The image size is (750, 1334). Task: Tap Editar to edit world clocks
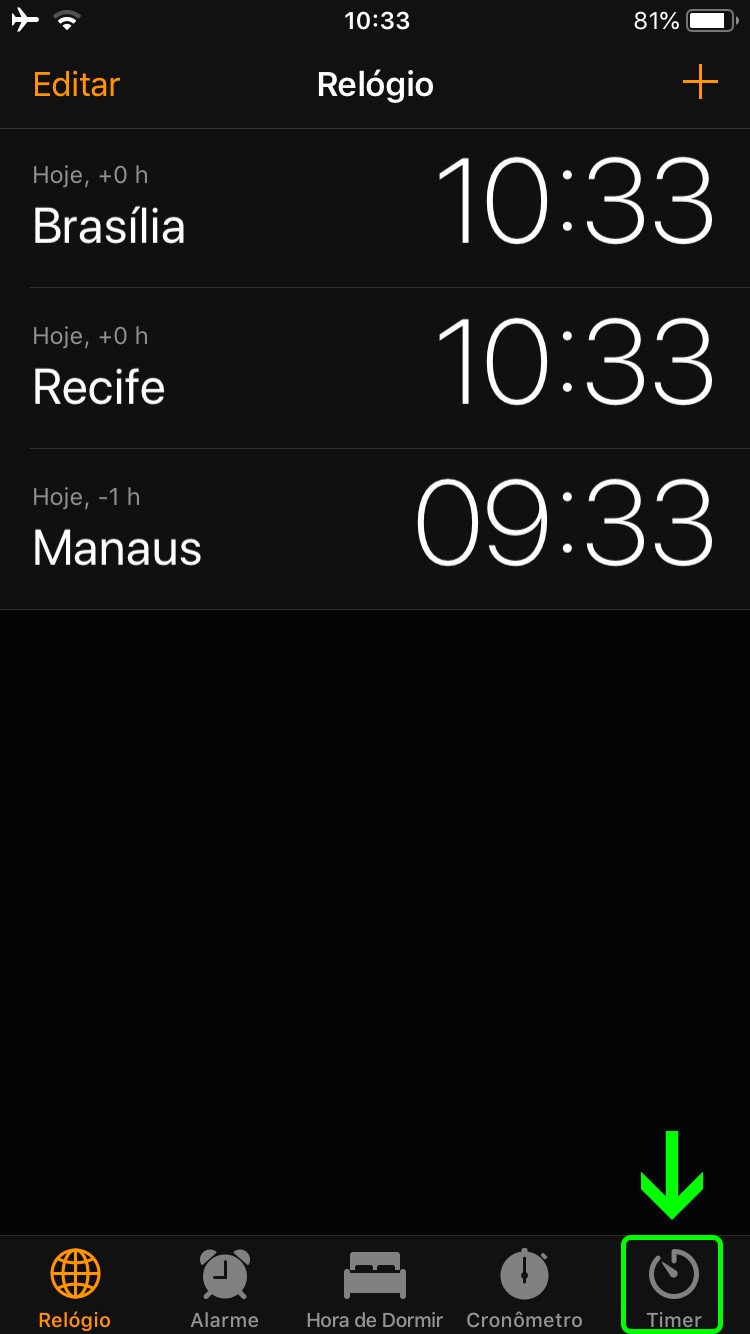(x=76, y=84)
